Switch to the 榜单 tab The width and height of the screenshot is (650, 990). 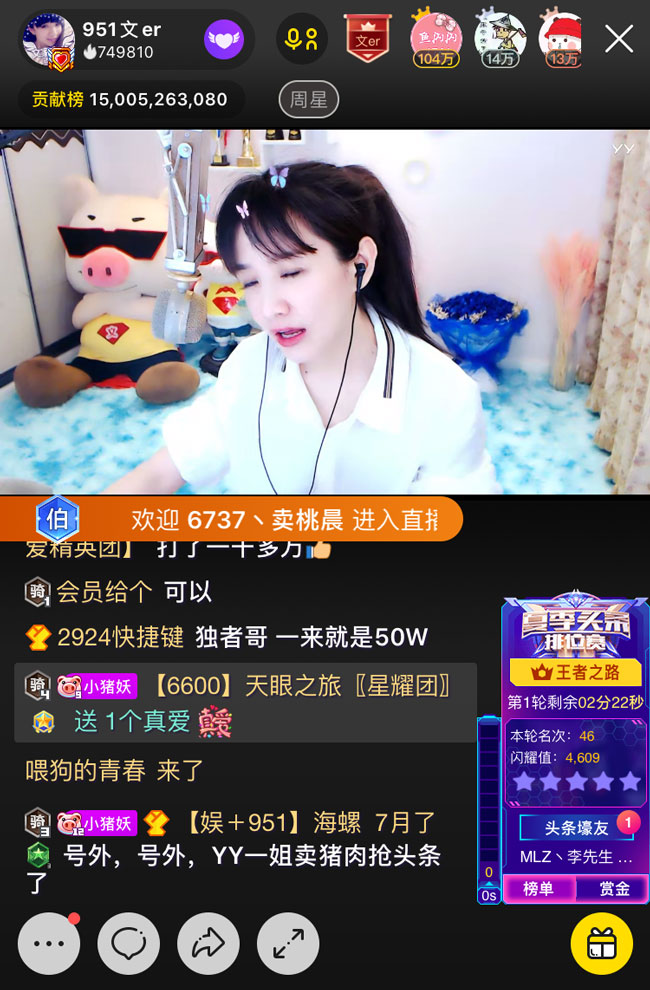[539, 888]
